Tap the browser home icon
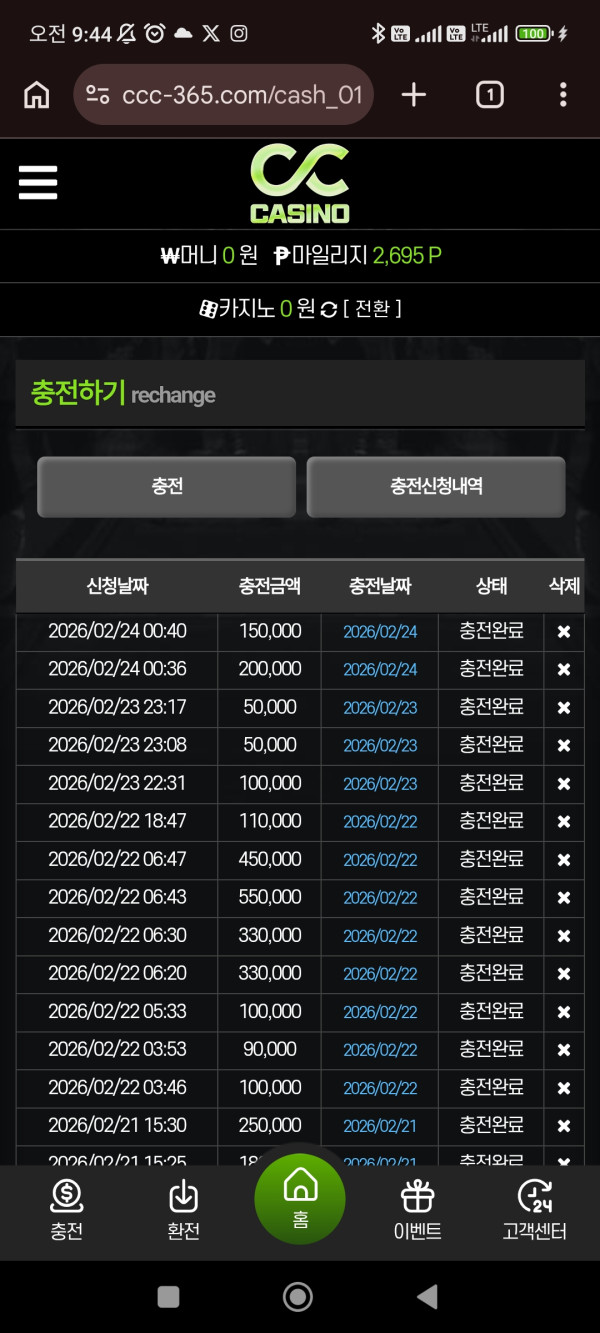This screenshot has width=600, height=1333. pyautogui.click(x=37, y=95)
